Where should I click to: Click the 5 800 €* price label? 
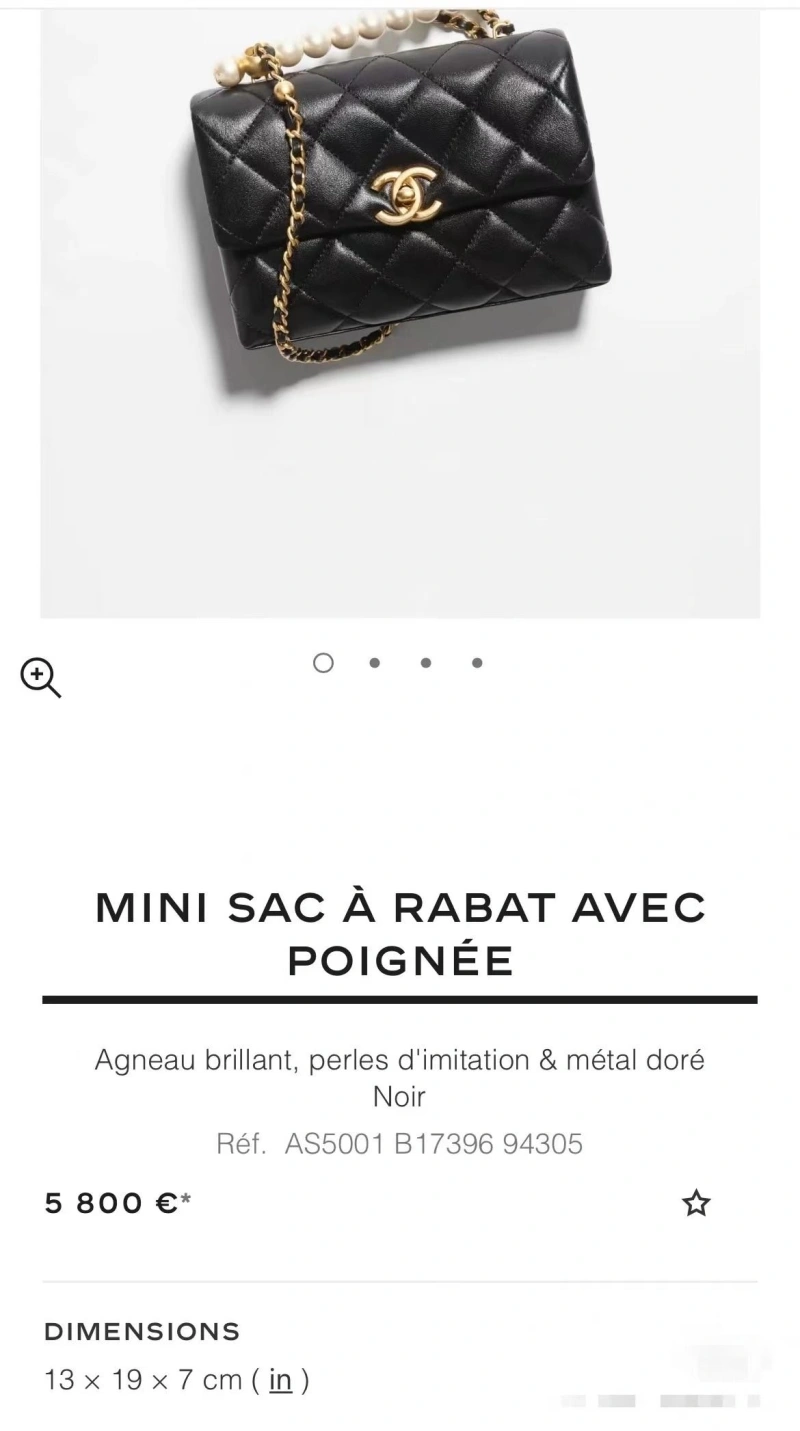(x=116, y=1204)
